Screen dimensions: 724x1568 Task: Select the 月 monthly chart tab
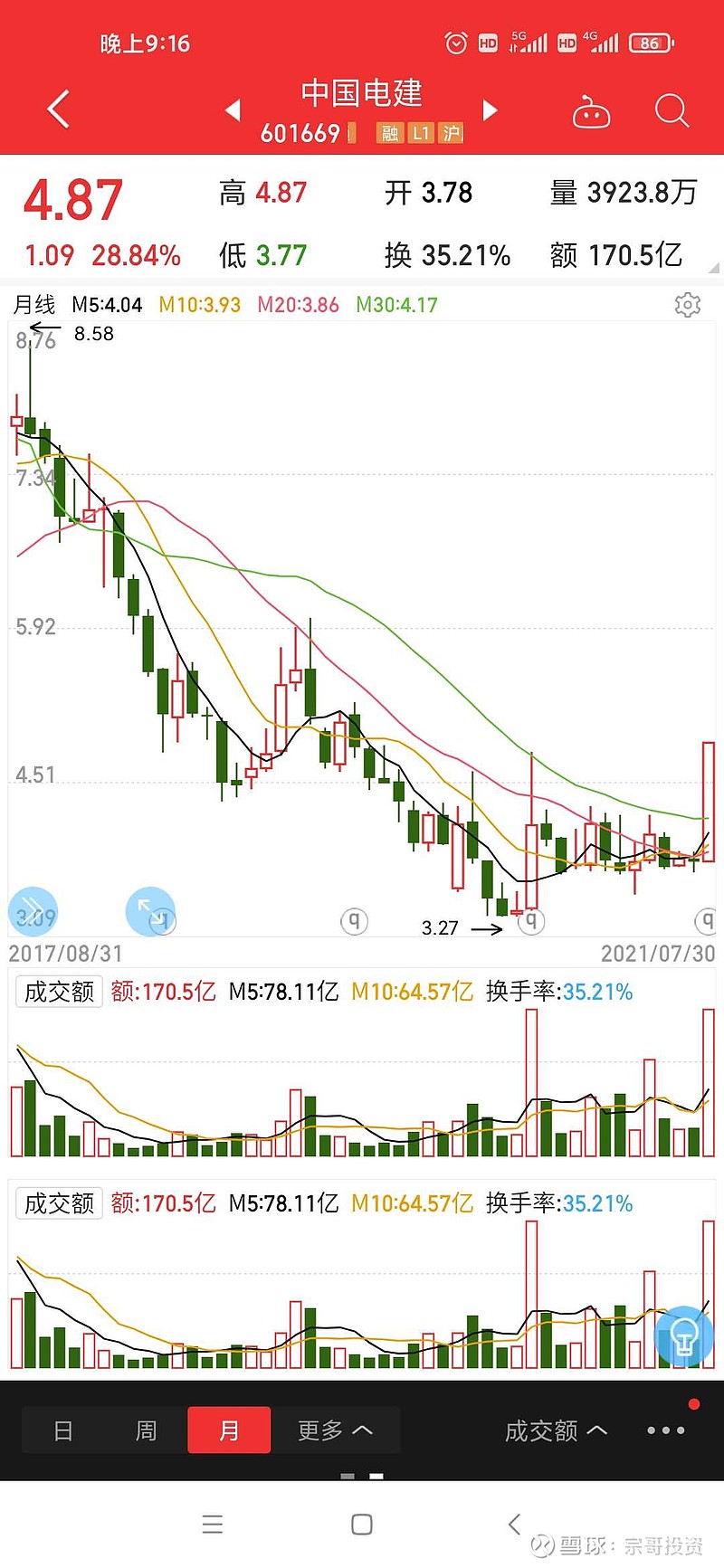coord(229,1430)
